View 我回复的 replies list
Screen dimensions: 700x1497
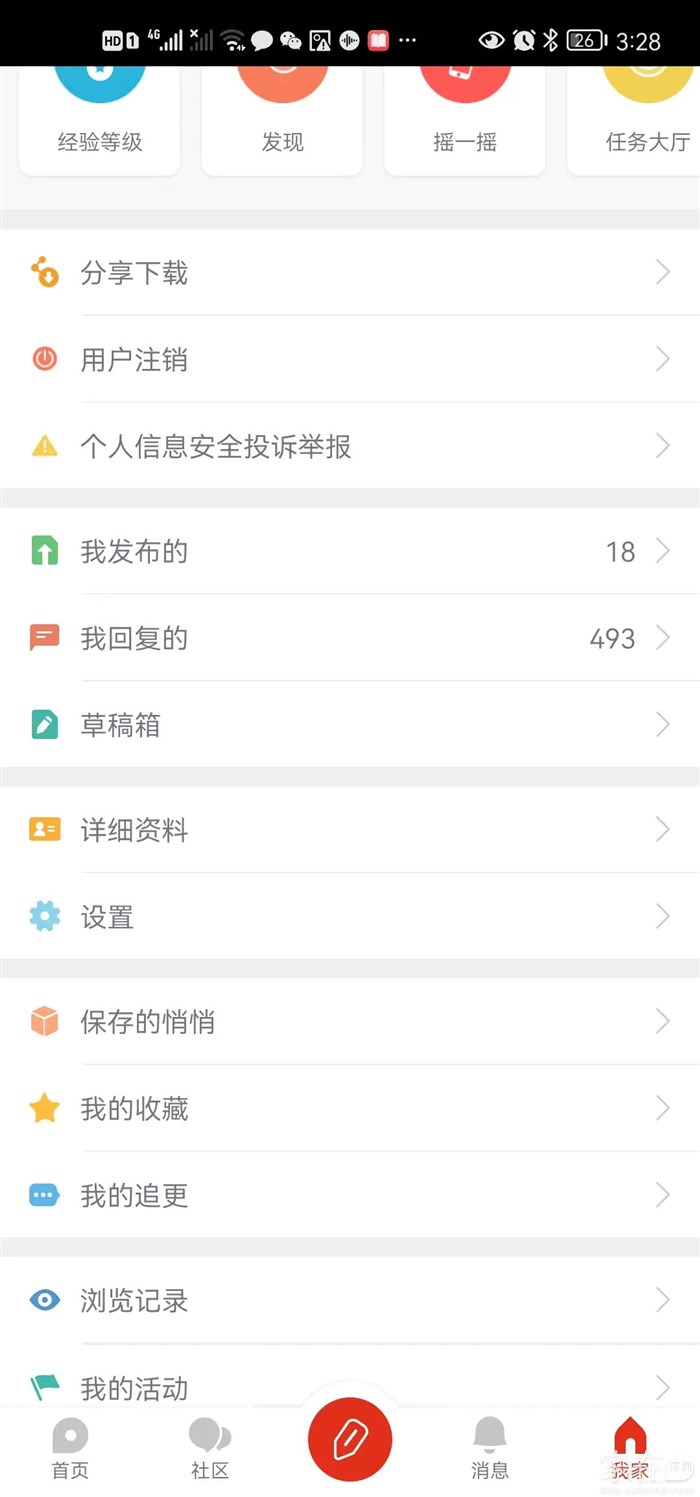click(350, 638)
